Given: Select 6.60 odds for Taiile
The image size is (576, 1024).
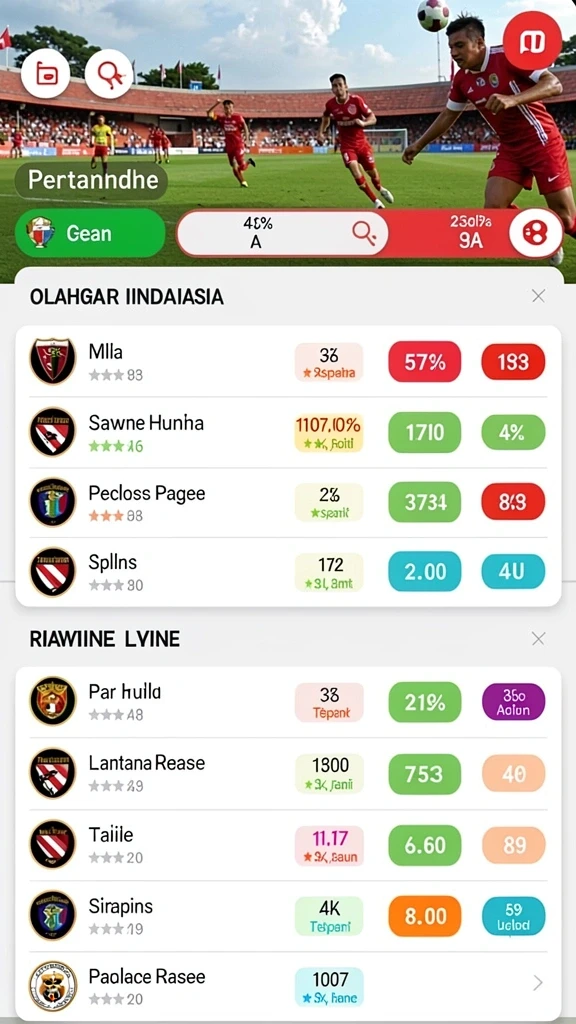Looking at the screenshot, I should (x=424, y=845).
